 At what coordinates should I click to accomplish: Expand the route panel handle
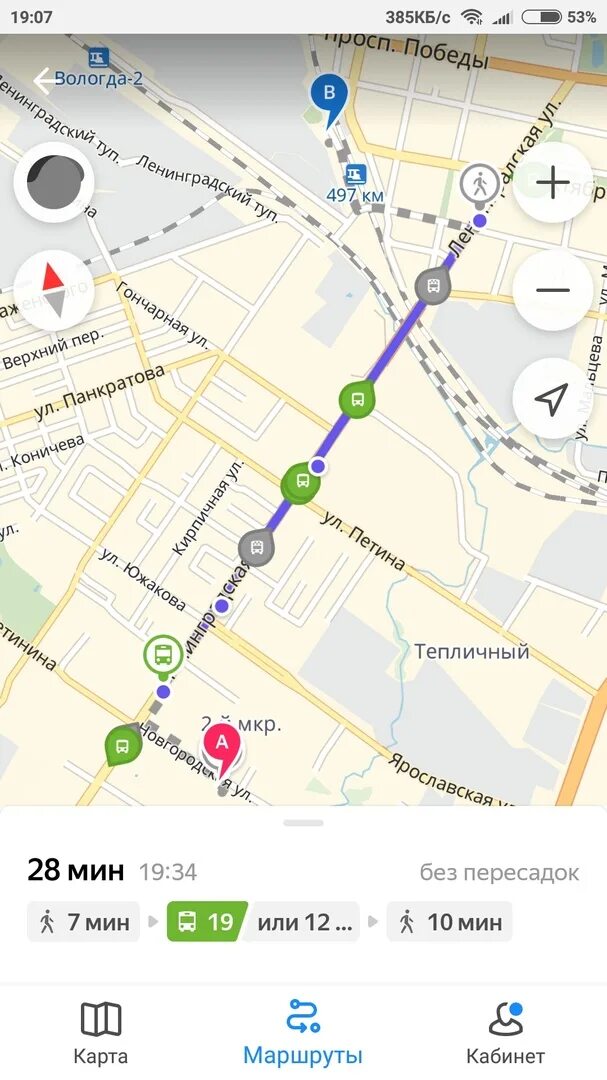(x=303, y=822)
